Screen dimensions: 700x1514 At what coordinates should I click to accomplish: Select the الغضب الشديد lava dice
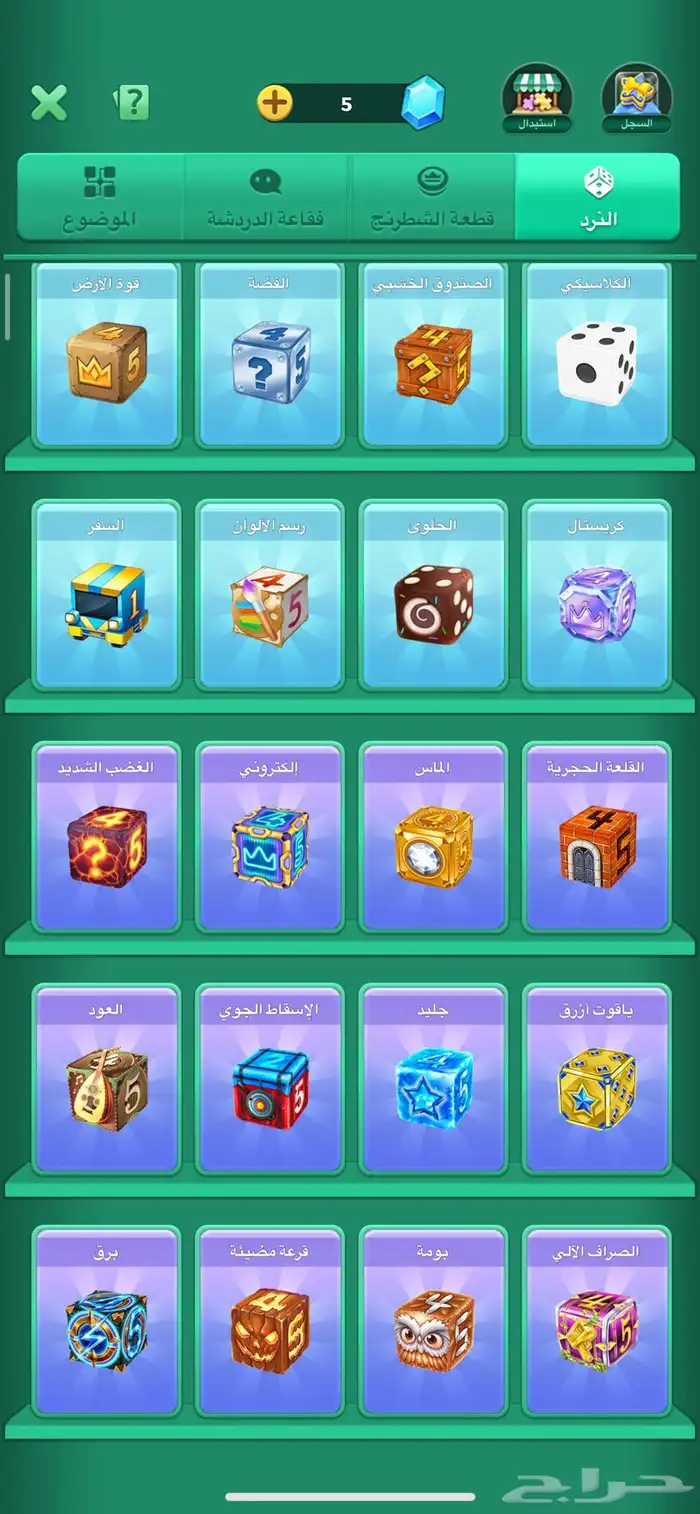[106, 837]
